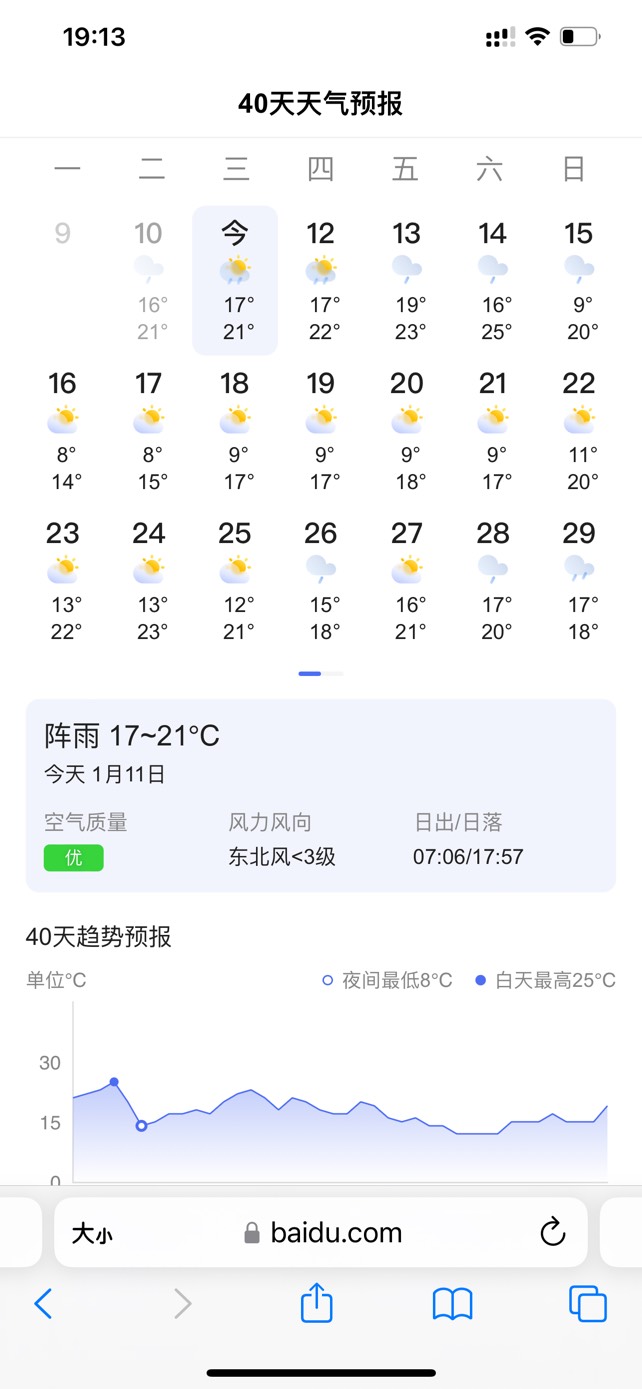This screenshot has width=642, height=1389.
Task: Select the forecast for day 22
Action: [x=579, y=431]
